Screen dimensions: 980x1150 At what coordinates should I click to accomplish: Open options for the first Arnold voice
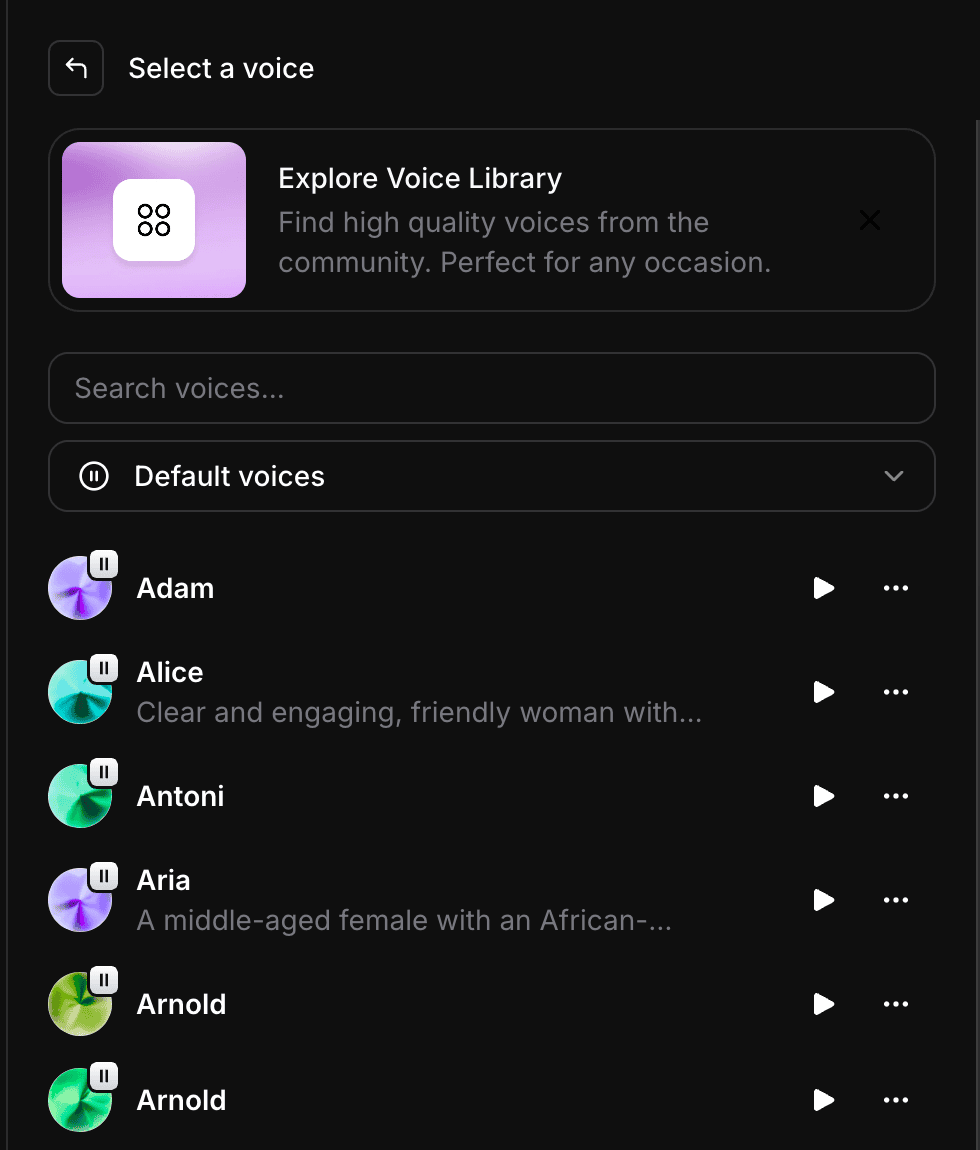coord(896,1004)
